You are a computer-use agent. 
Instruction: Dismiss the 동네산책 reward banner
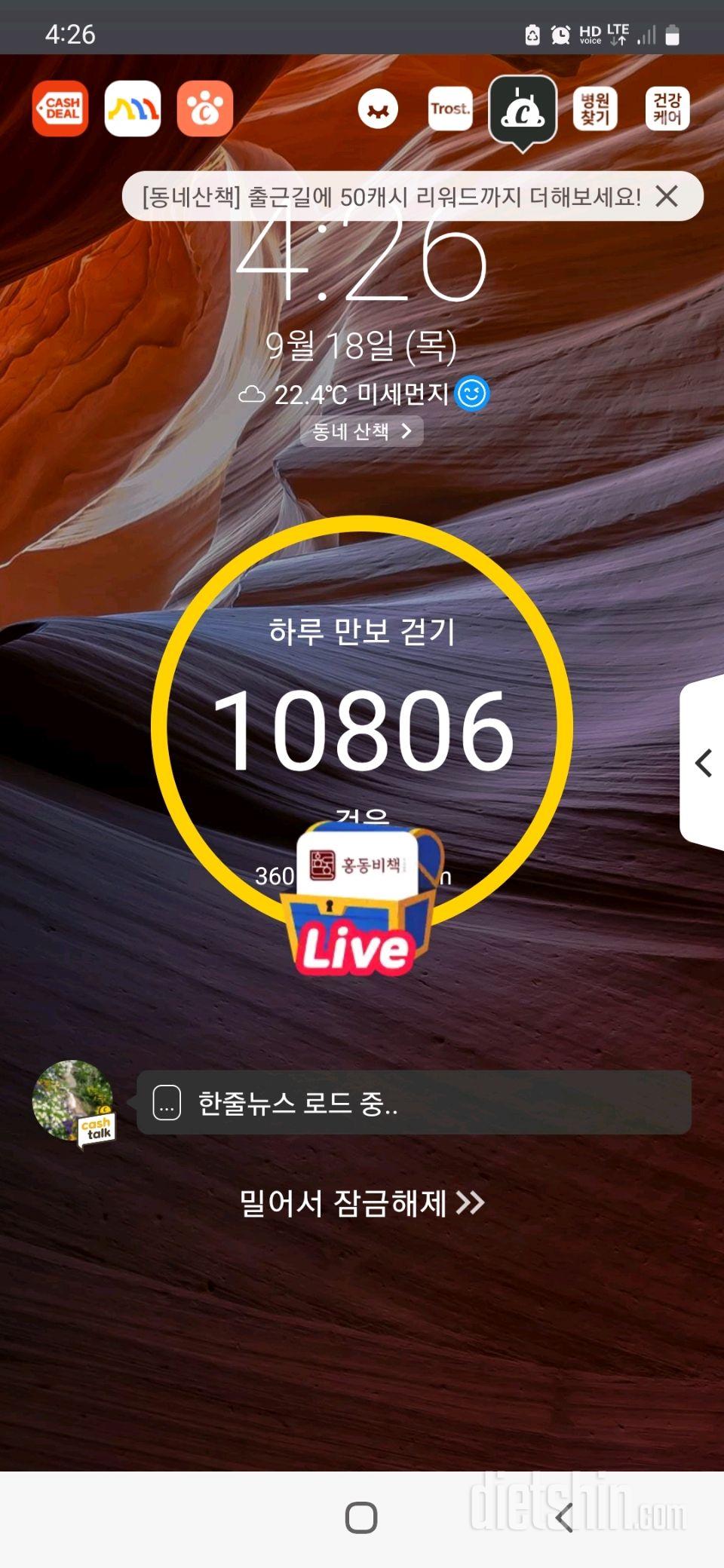pos(667,197)
